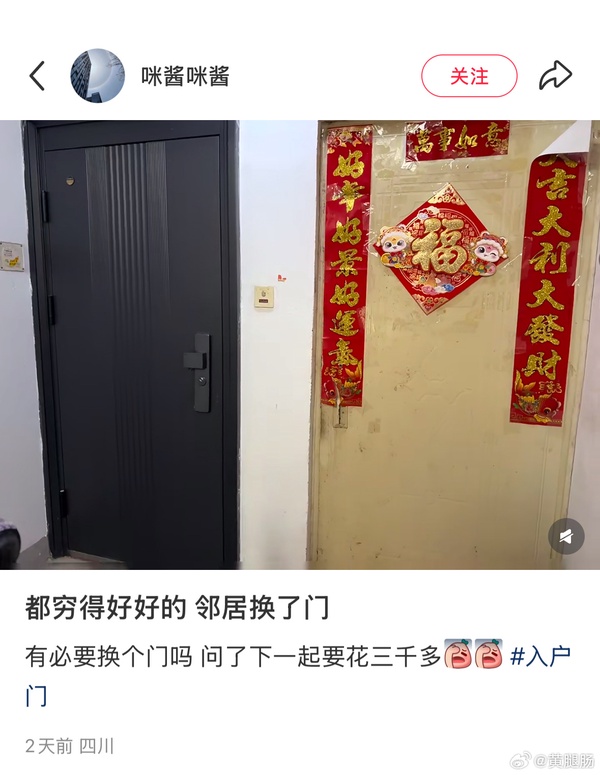The width and height of the screenshot is (600, 775).
Task: Open 咪酱咪酱's profile avatar
Action: point(97,76)
